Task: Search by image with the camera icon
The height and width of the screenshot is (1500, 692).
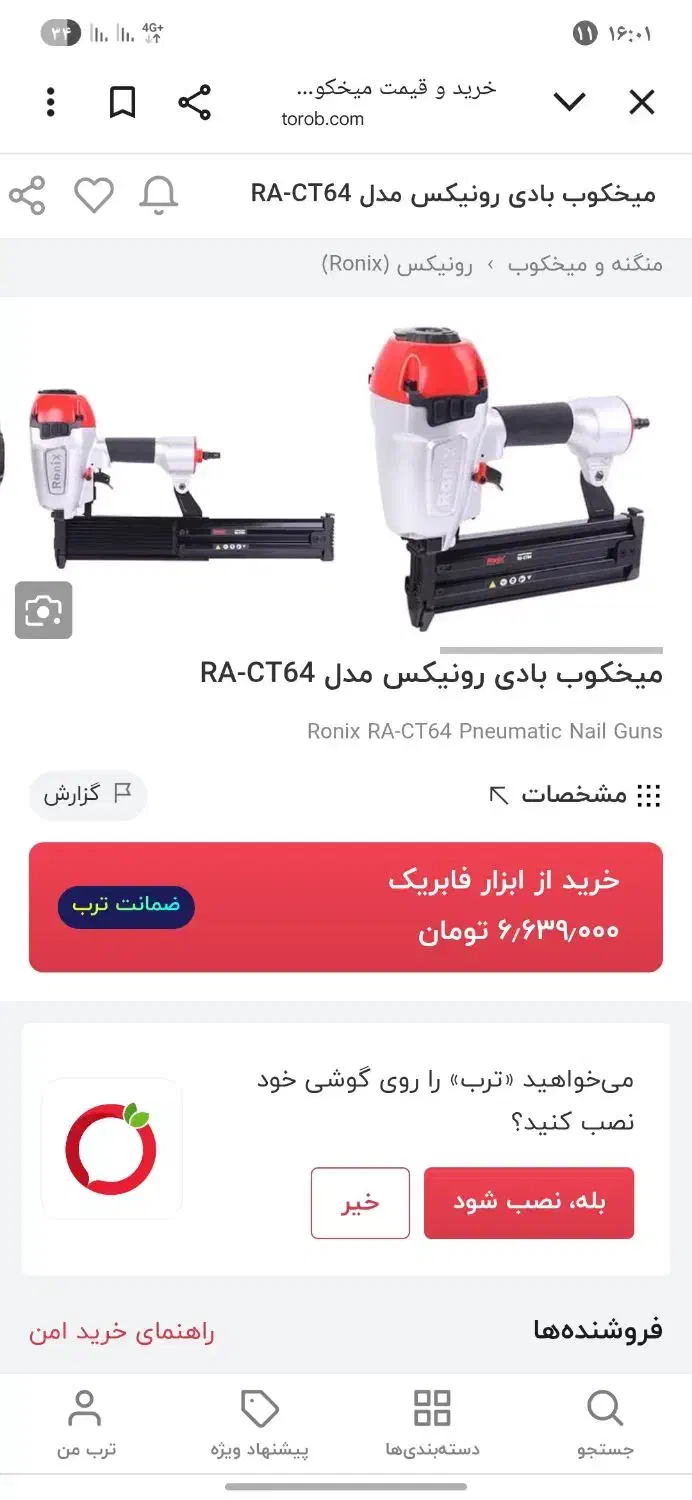Action: point(43,610)
